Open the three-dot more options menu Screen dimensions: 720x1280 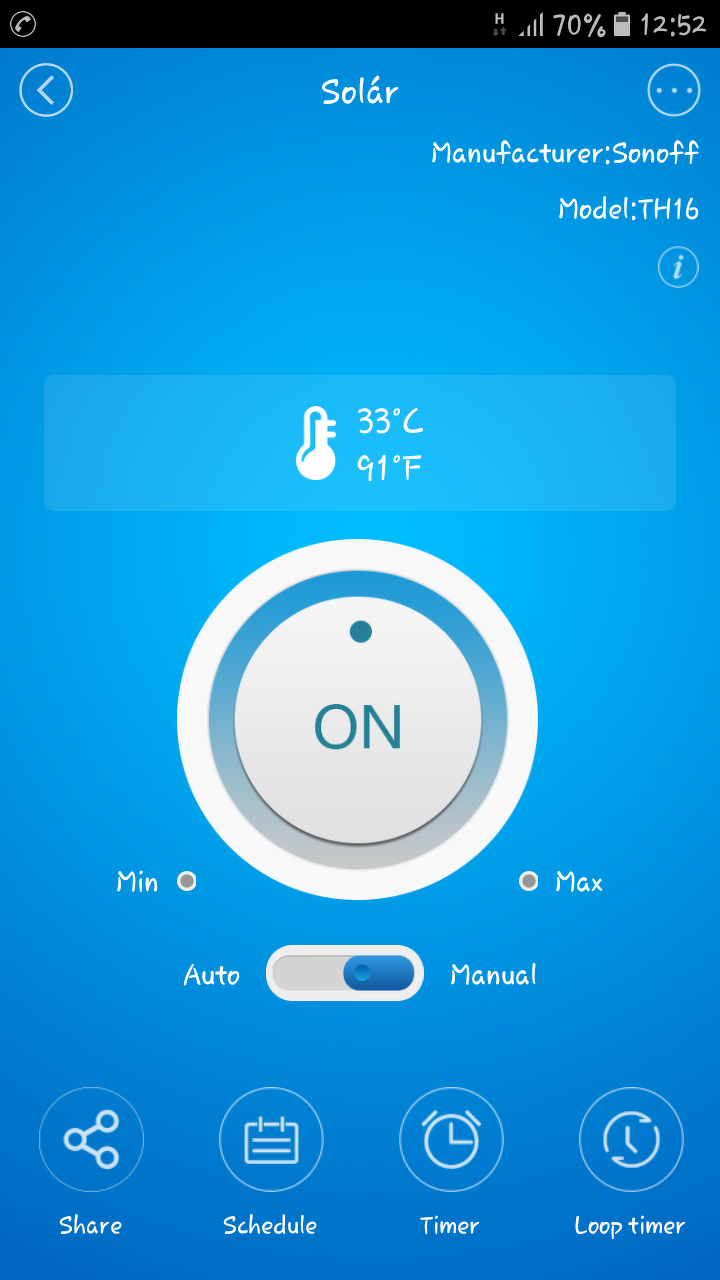click(674, 91)
